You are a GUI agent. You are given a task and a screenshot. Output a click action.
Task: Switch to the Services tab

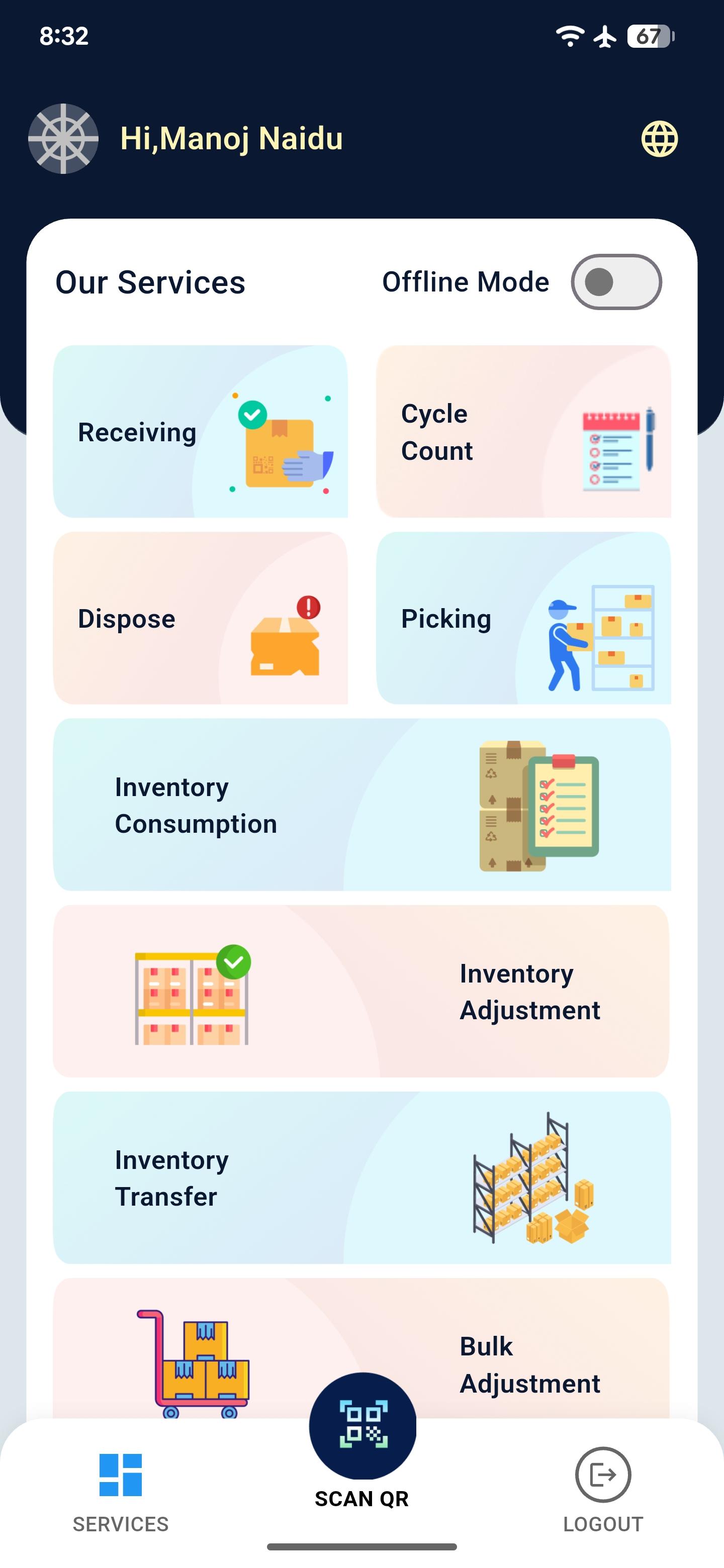coord(121,1491)
